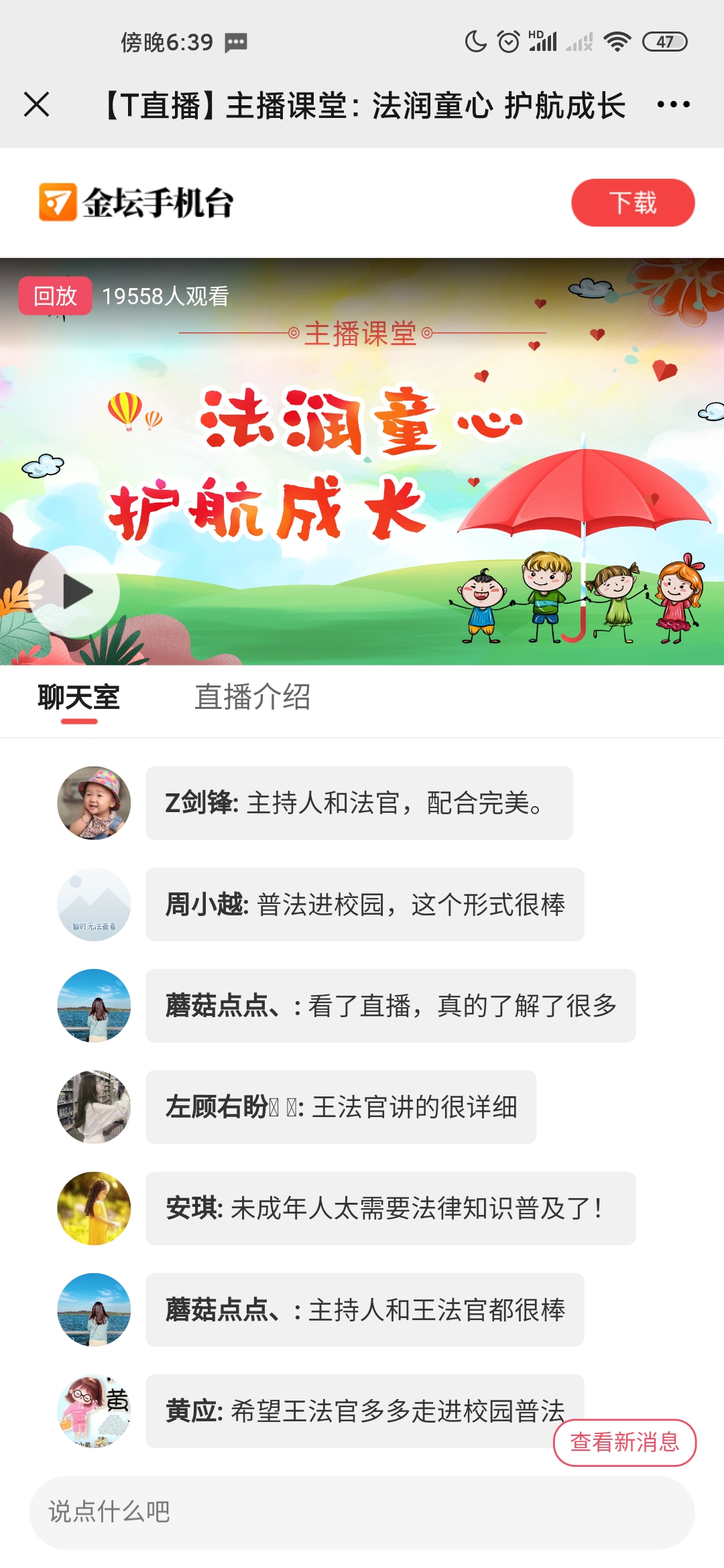This screenshot has width=724, height=1568.
Task: Tap the red 下载 download button
Action: [x=632, y=202]
